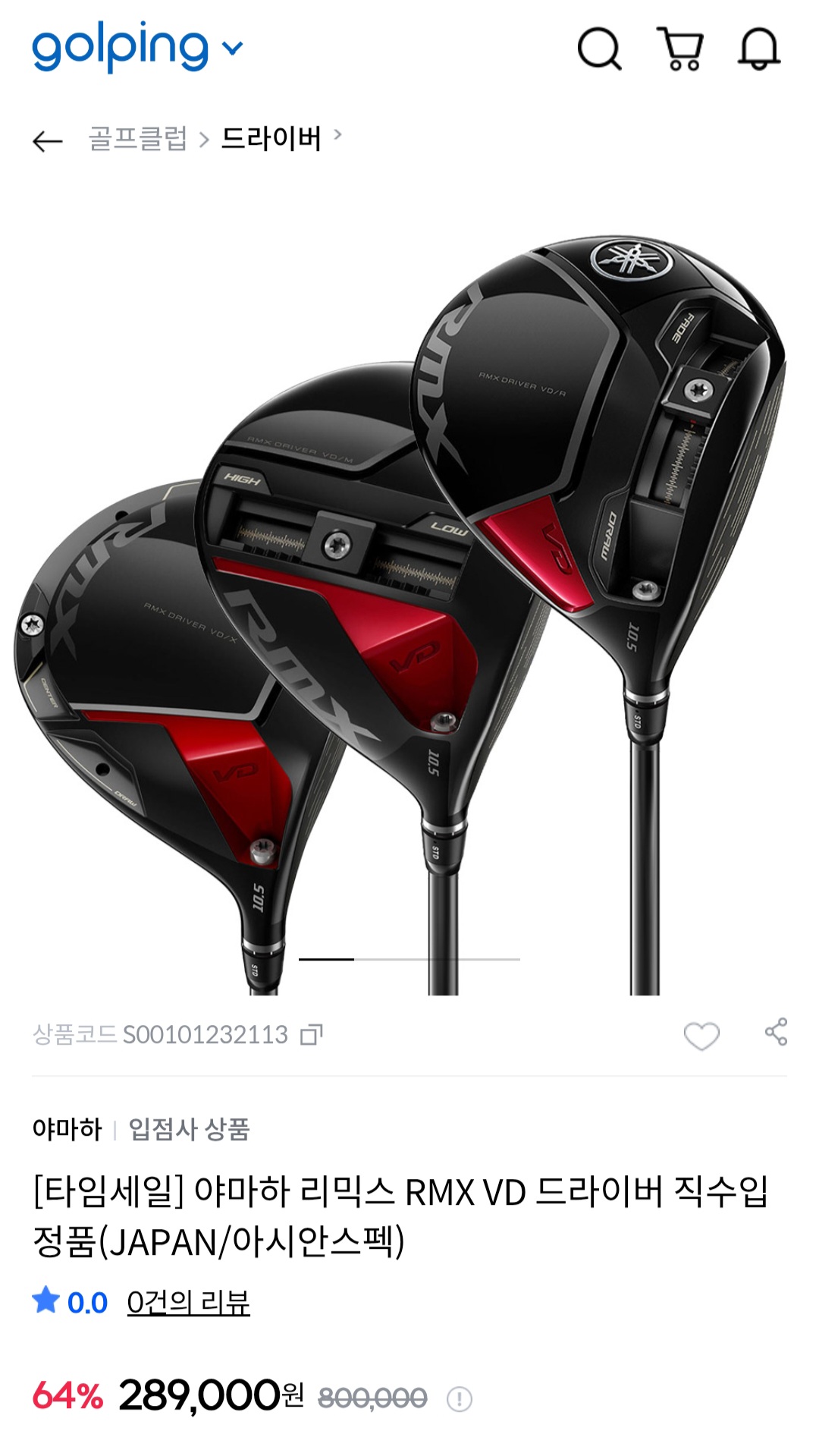View the RMX VD driver product image
The width and height of the screenshot is (819, 1456).
pyautogui.click(x=409, y=592)
